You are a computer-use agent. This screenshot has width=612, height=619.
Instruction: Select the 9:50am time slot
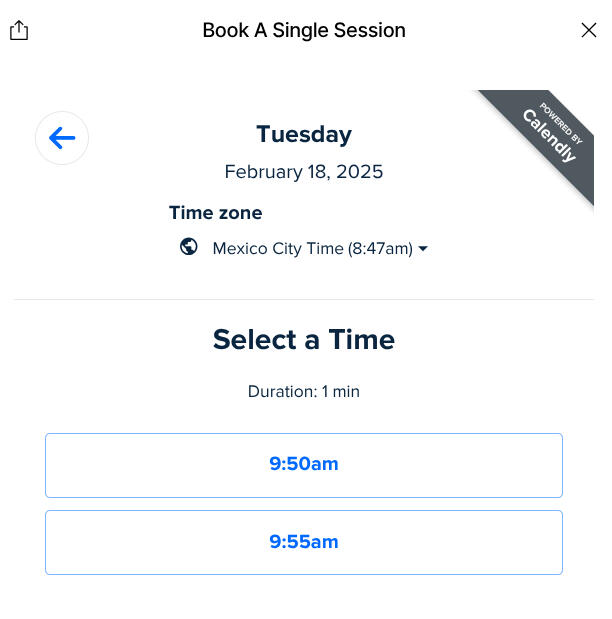(304, 465)
